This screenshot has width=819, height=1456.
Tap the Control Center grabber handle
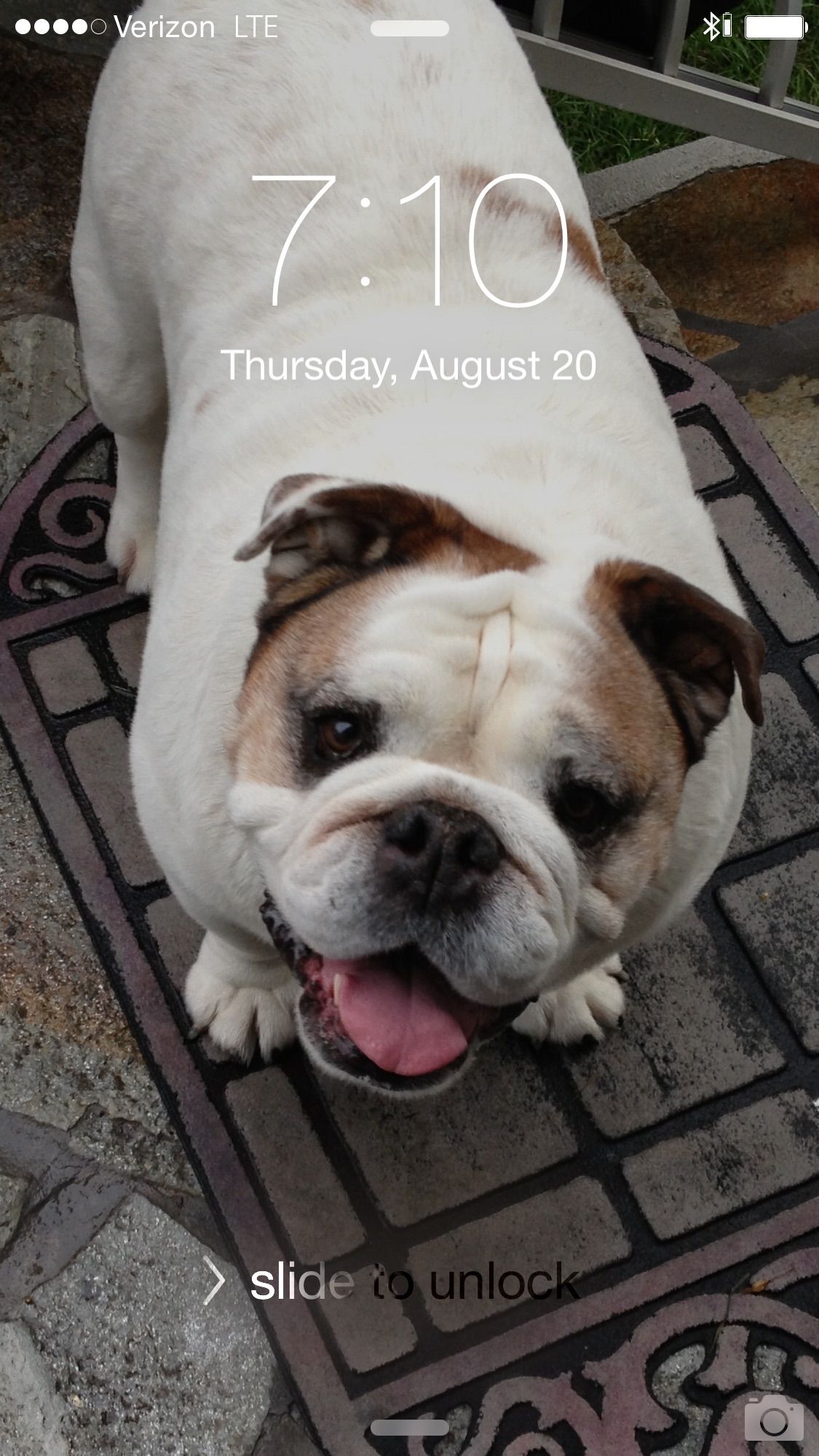coord(409,1428)
